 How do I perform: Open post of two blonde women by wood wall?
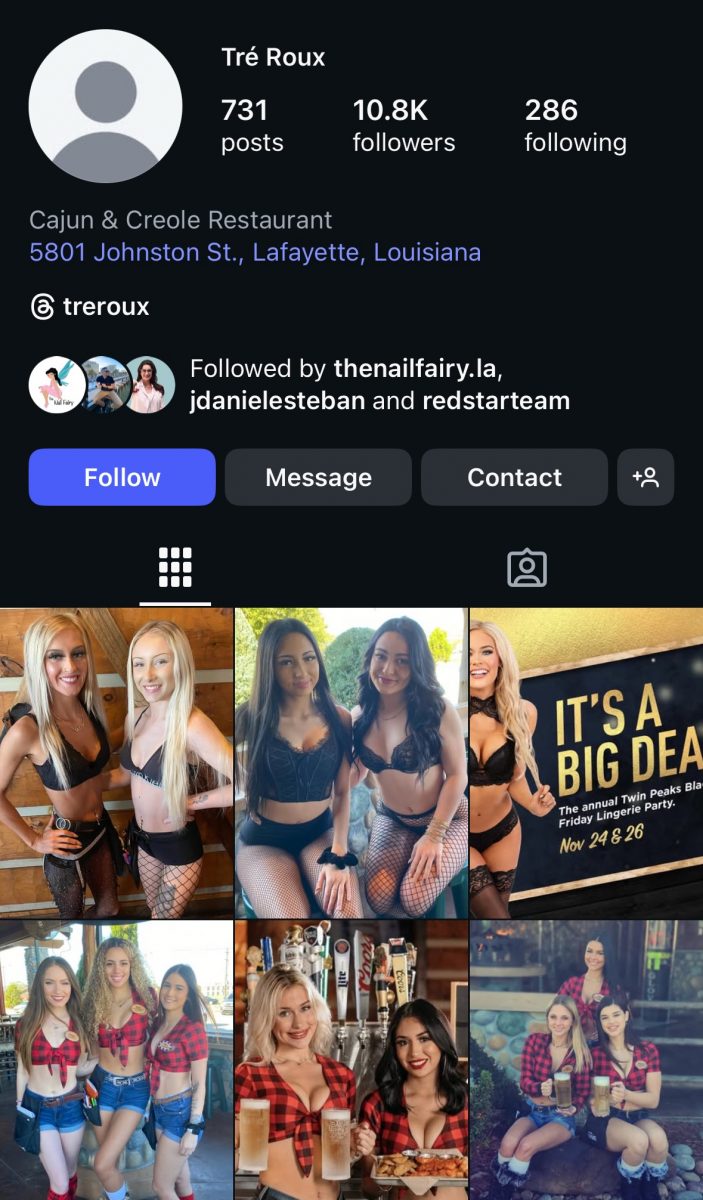click(116, 762)
